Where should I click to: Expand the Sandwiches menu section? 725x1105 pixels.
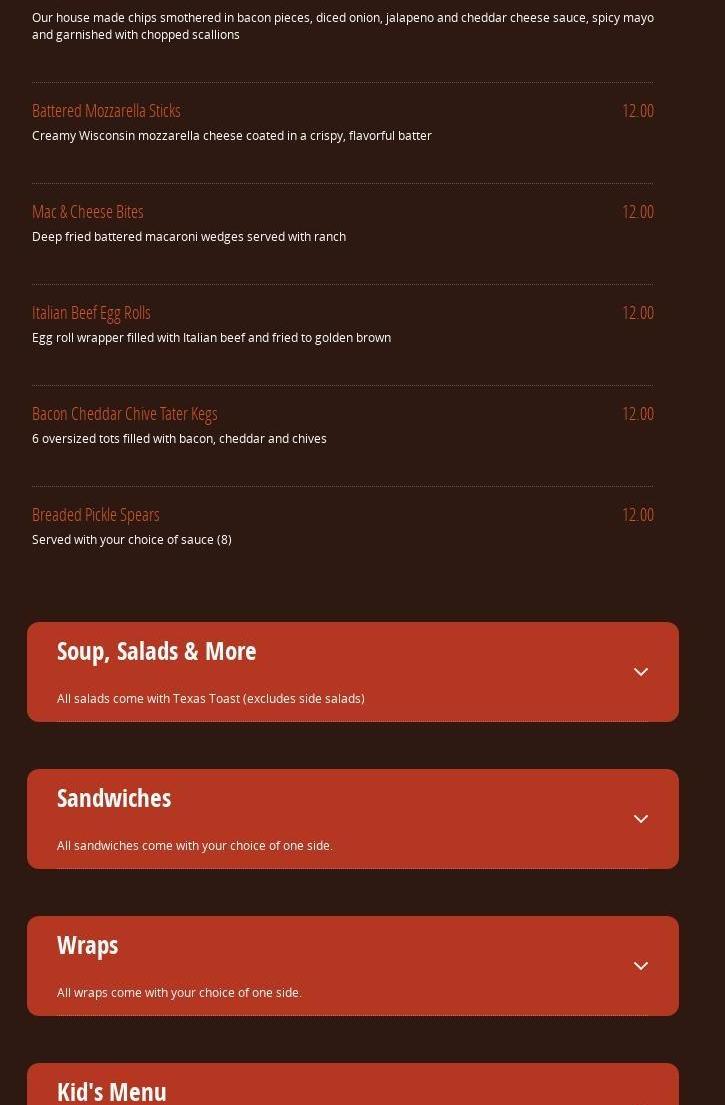[x=641, y=819]
